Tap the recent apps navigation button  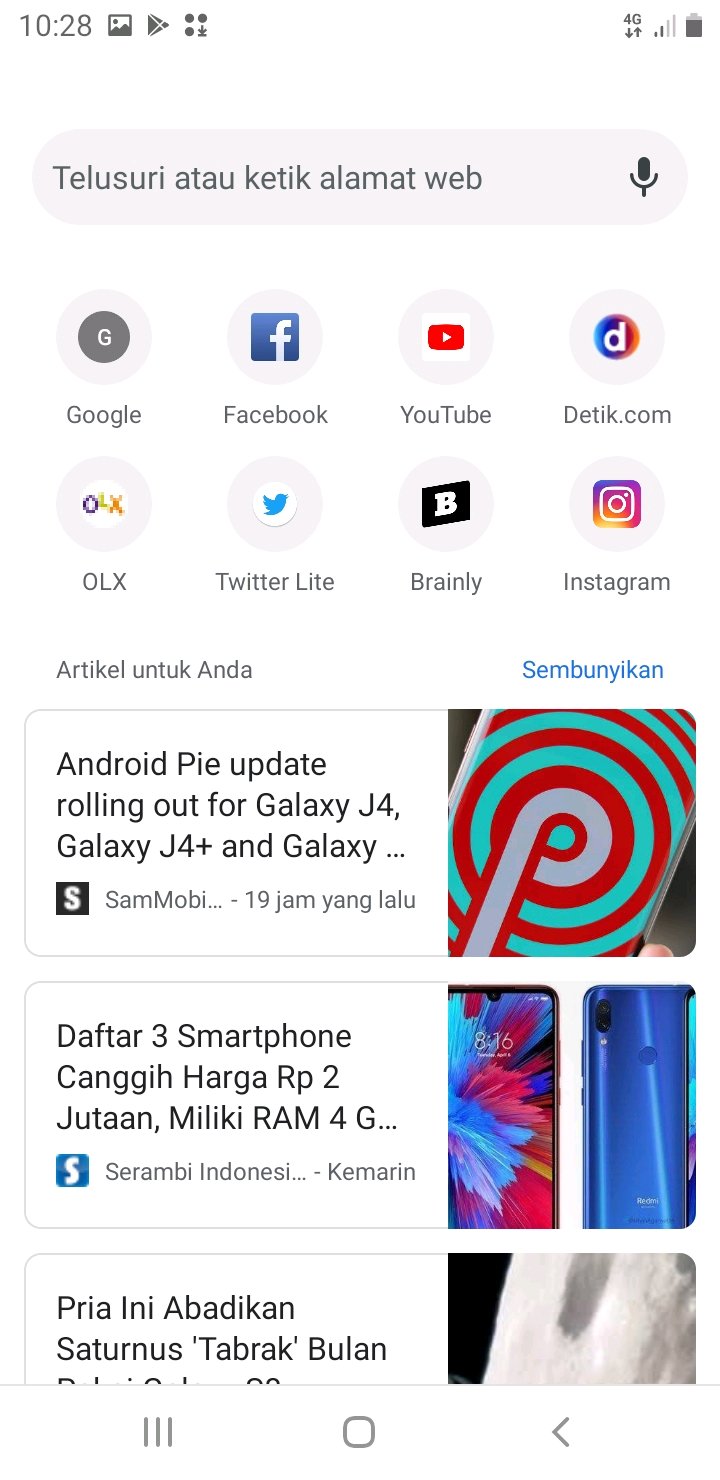click(x=157, y=1430)
